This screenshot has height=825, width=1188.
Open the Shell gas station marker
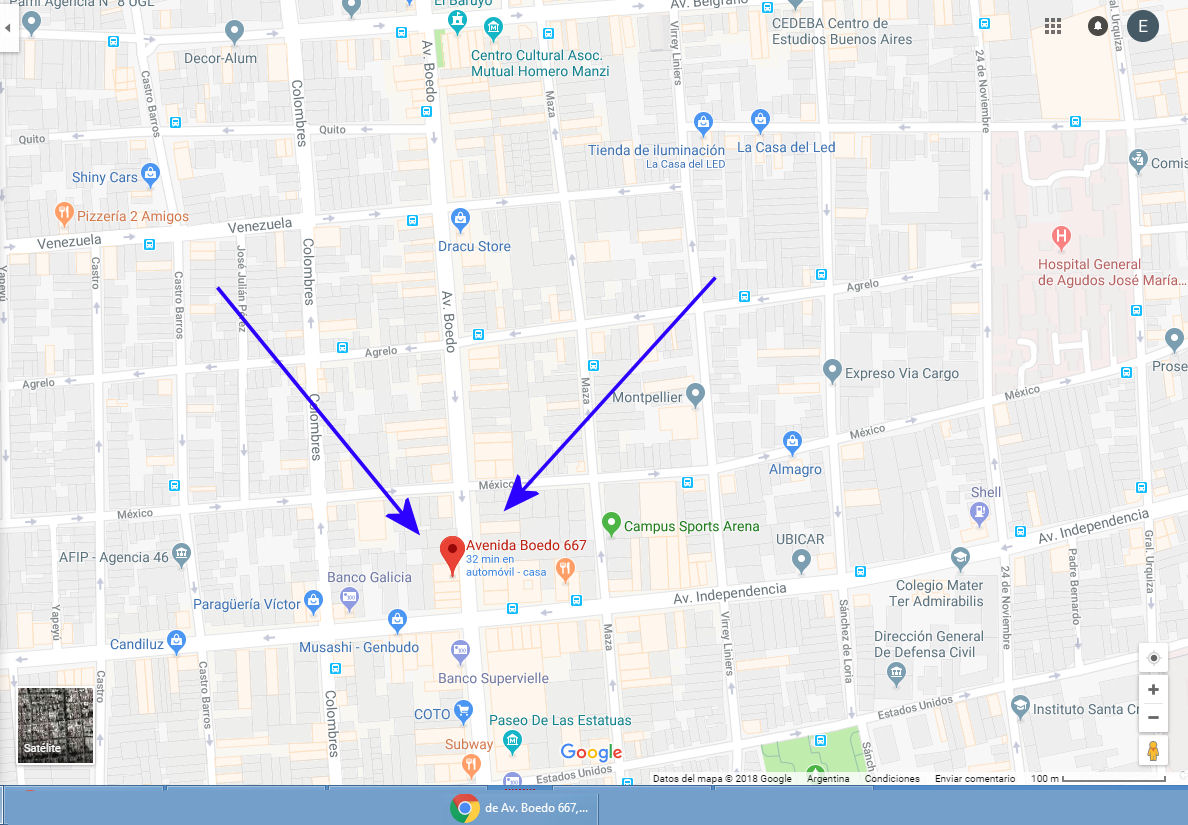click(979, 513)
